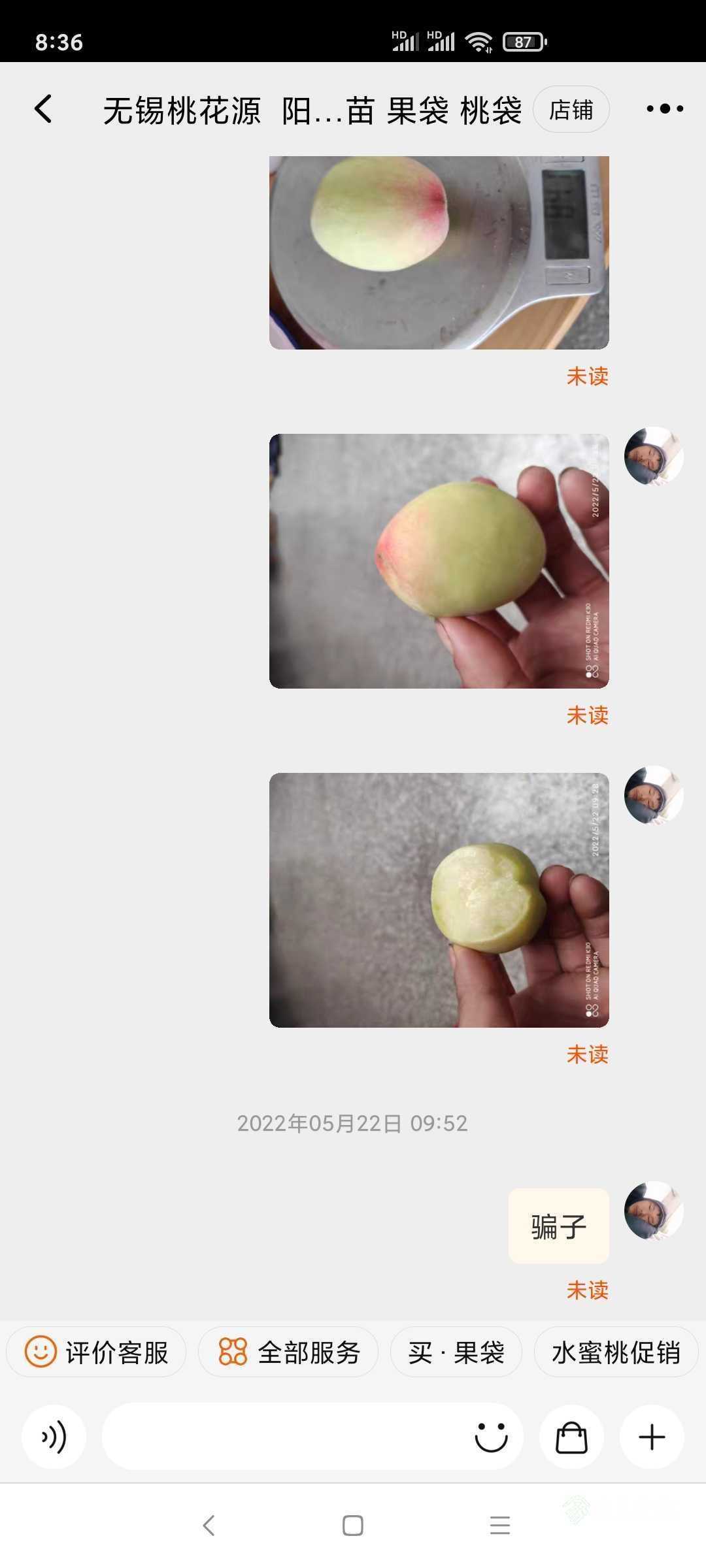The image size is (706, 1568).
Task: Select the 买·果袋 chip
Action: point(456,1353)
